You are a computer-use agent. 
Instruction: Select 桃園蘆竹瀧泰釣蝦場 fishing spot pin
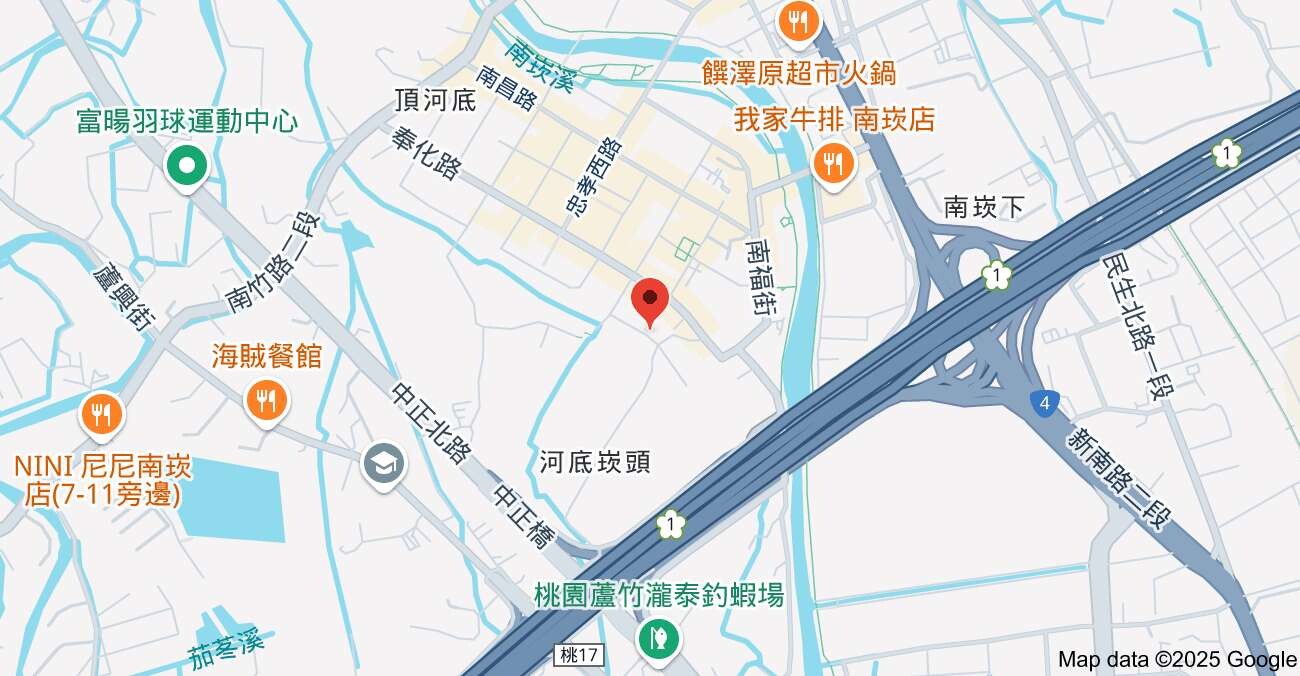click(x=659, y=637)
